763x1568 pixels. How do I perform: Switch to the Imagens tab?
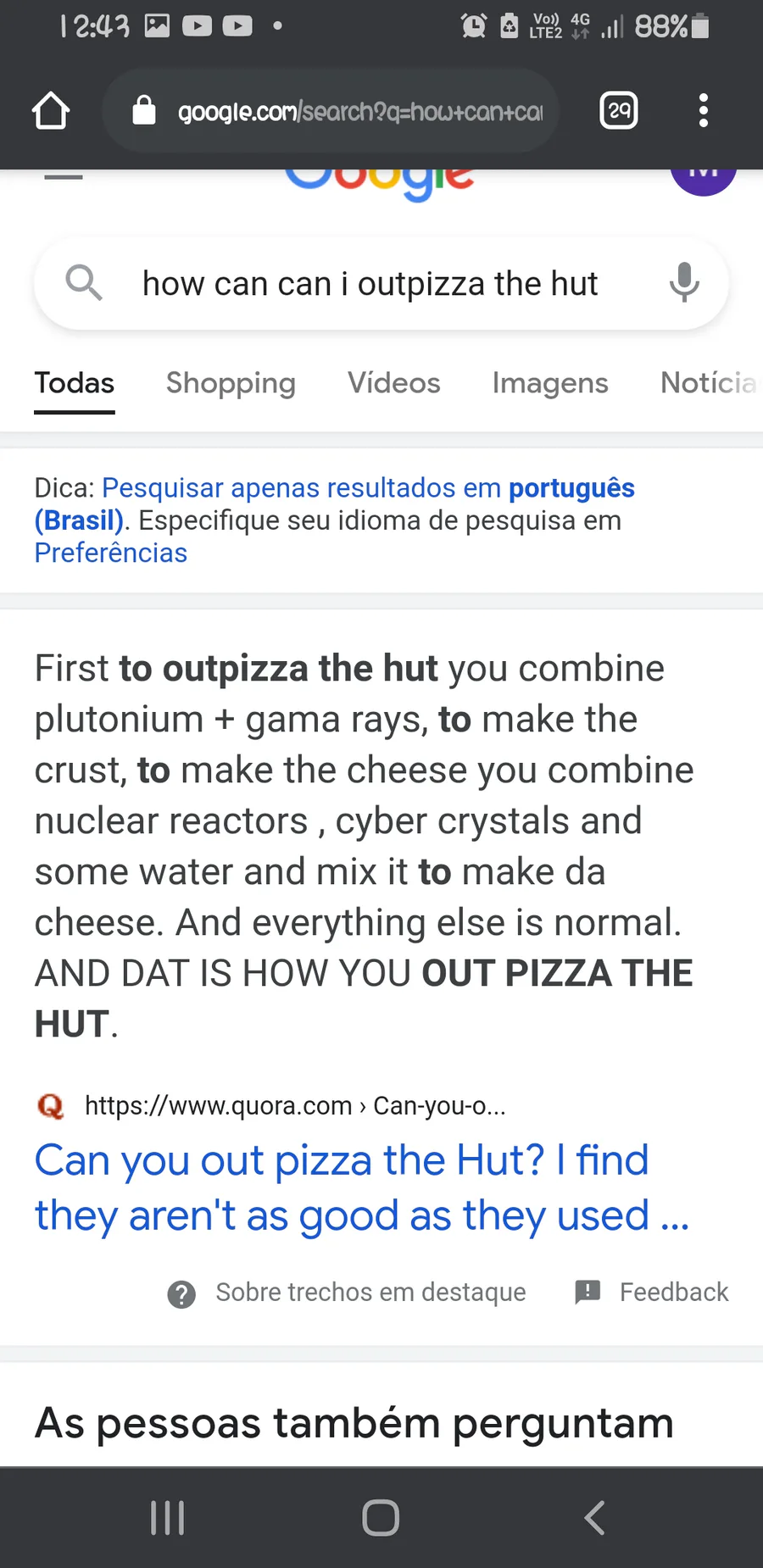pyautogui.click(x=550, y=383)
